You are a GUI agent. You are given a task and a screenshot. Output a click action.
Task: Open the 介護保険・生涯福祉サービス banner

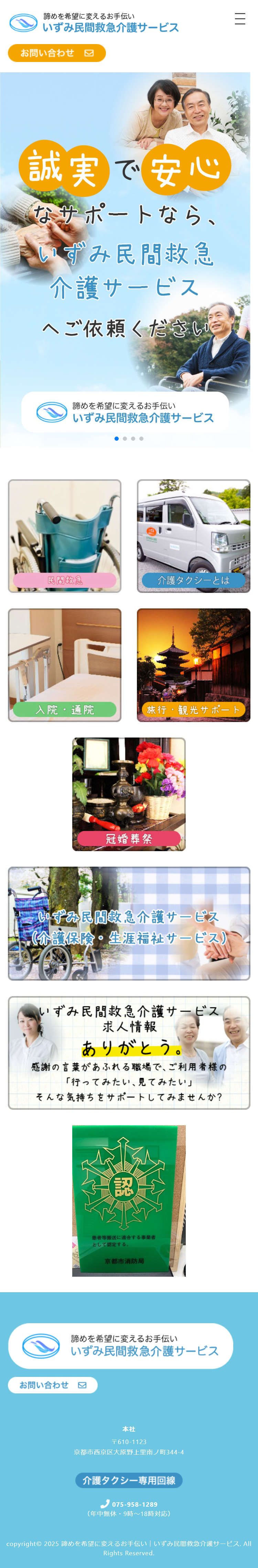click(129, 923)
